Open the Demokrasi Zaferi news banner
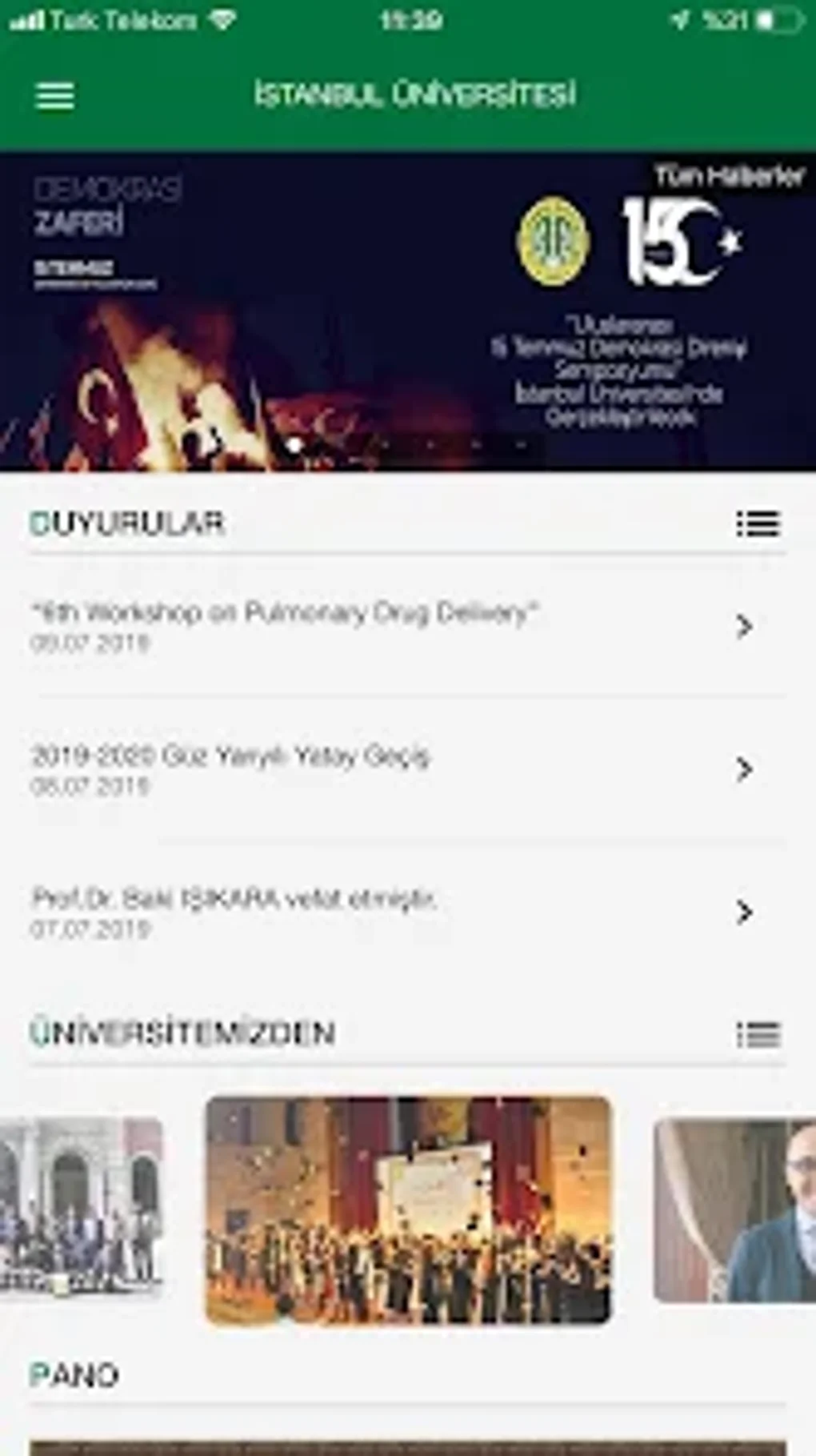Image resolution: width=816 pixels, height=1456 pixels. coord(408,310)
